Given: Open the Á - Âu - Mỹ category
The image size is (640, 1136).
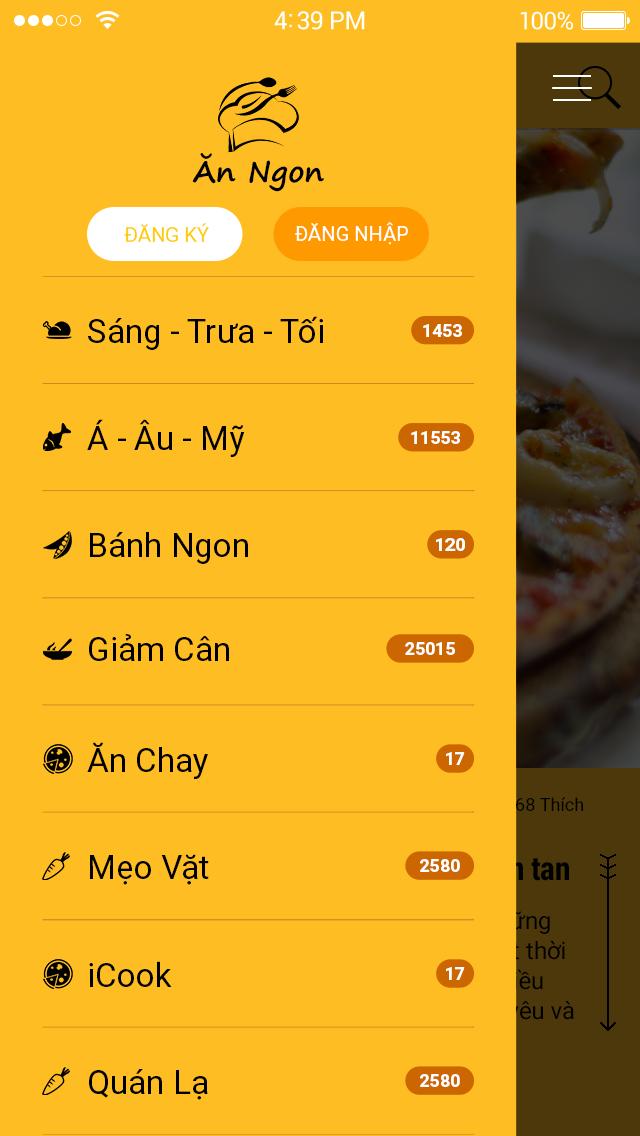Looking at the screenshot, I should pos(166,438).
